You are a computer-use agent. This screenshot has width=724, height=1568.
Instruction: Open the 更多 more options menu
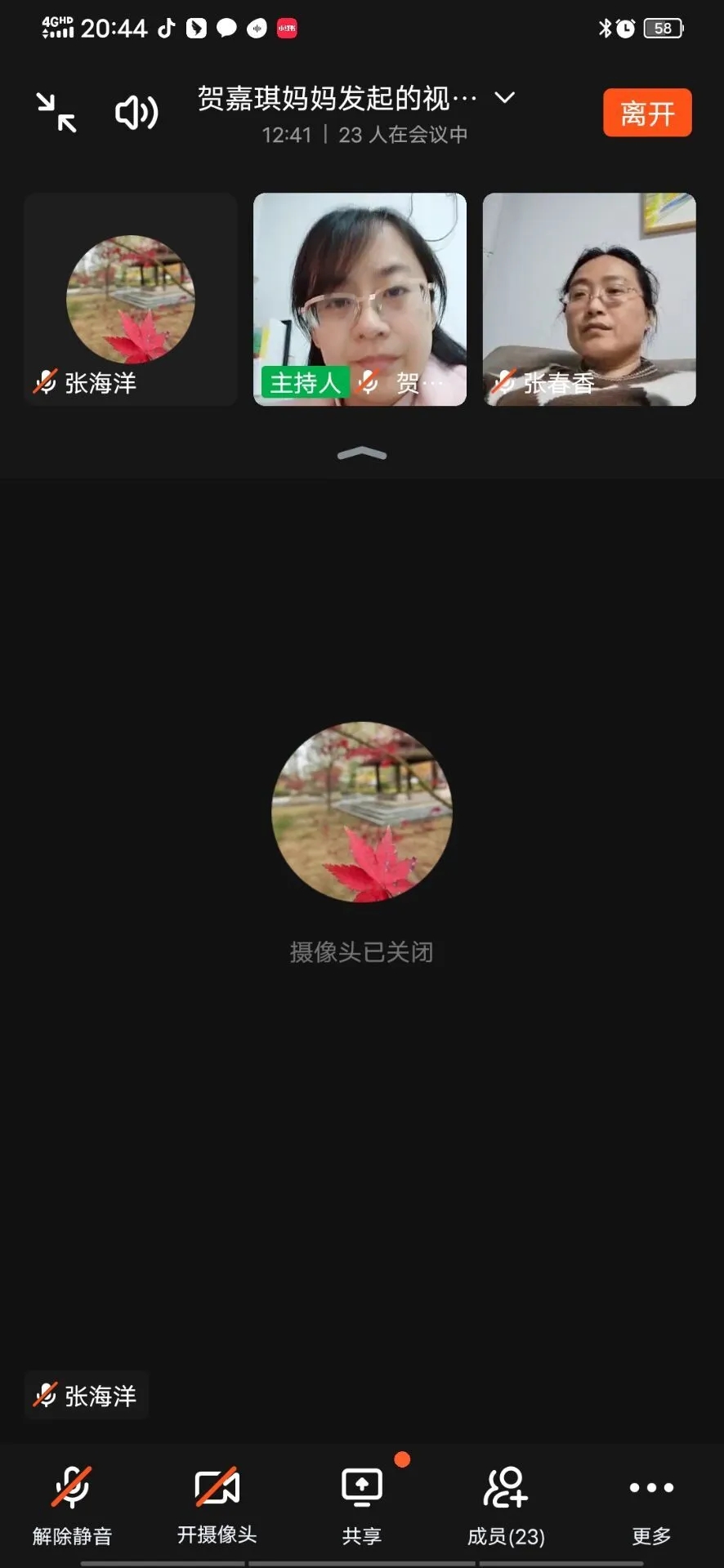[x=651, y=1503]
